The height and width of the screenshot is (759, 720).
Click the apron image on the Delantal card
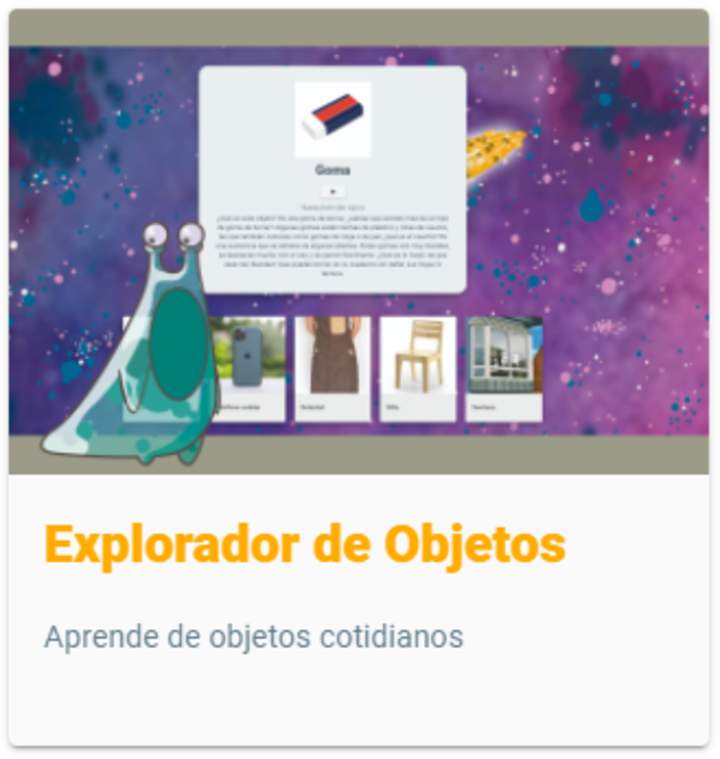coord(333,355)
